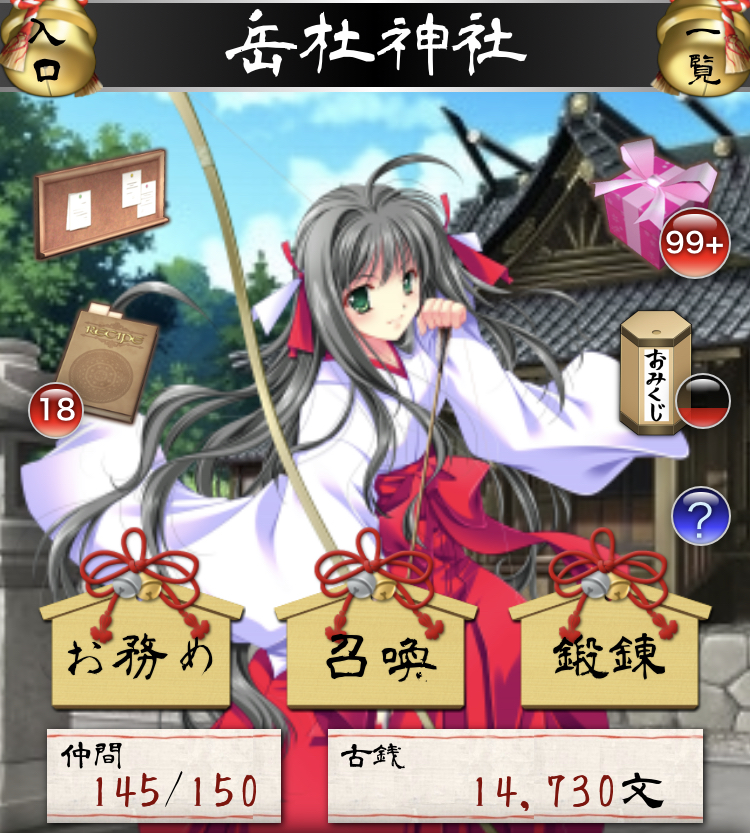Select the お務め wooden plaque

pyautogui.click(x=139, y=655)
